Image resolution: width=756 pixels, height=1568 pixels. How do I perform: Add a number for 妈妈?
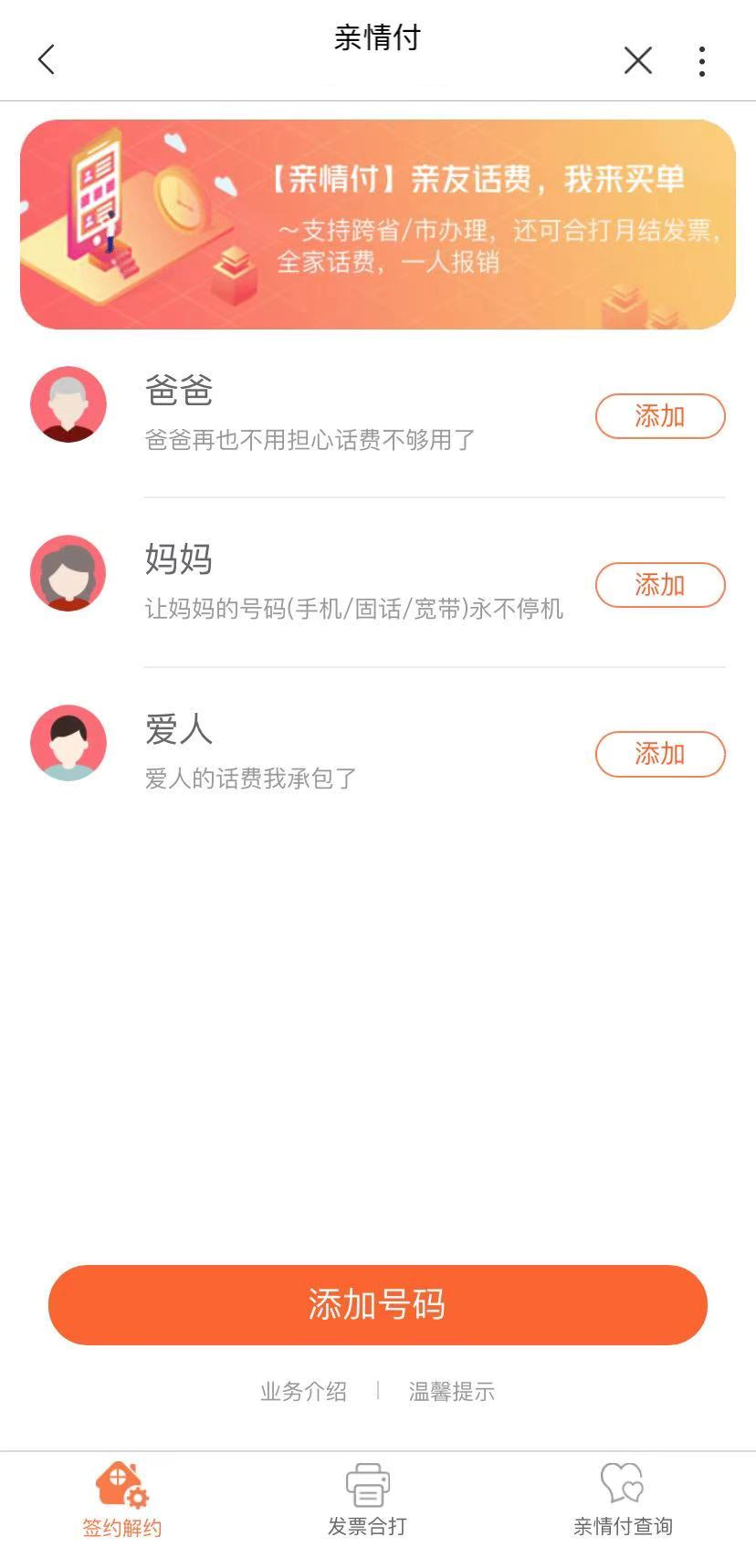click(x=659, y=585)
